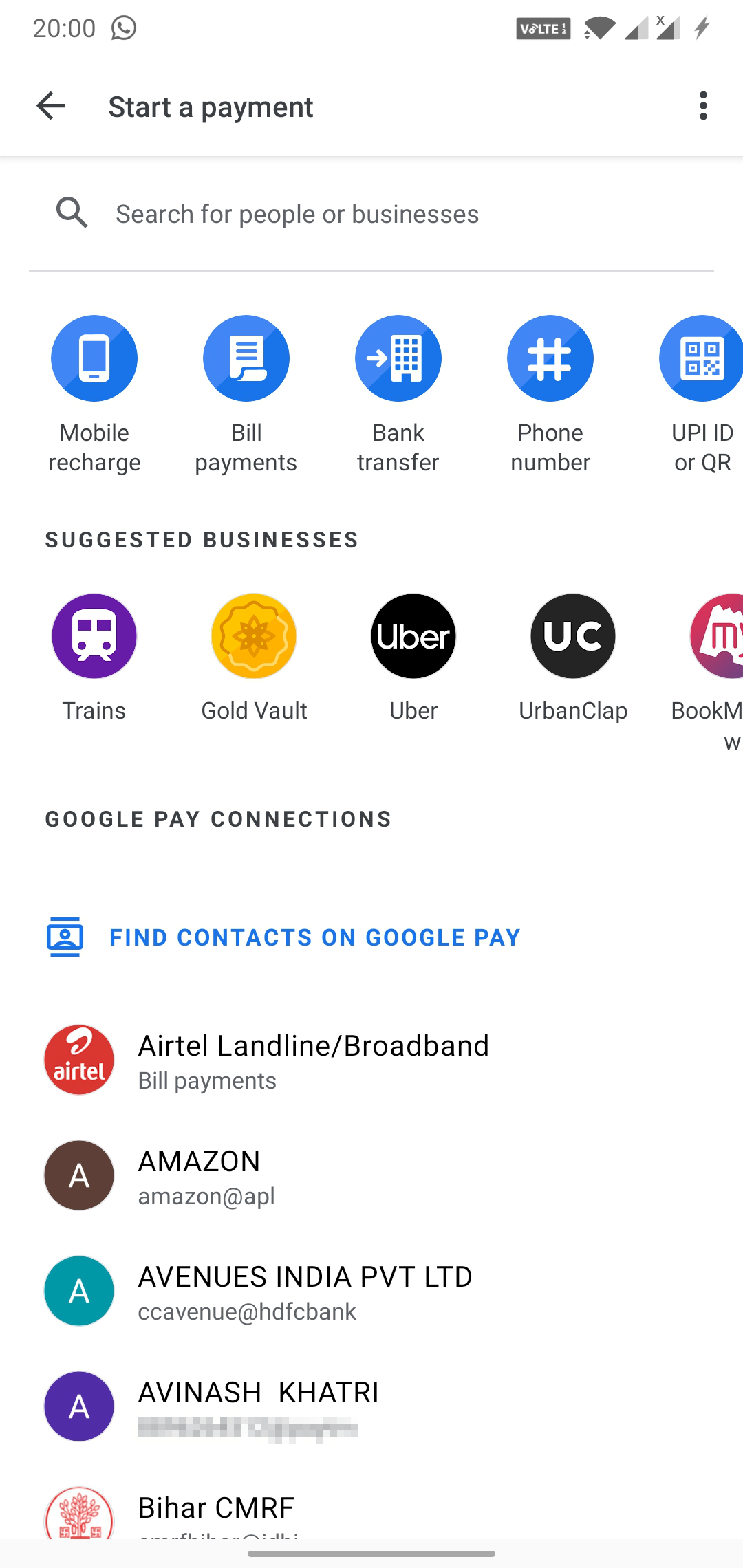The height and width of the screenshot is (1568, 743).
Task: Find contacts on Google Pay
Action: pos(314,937)
